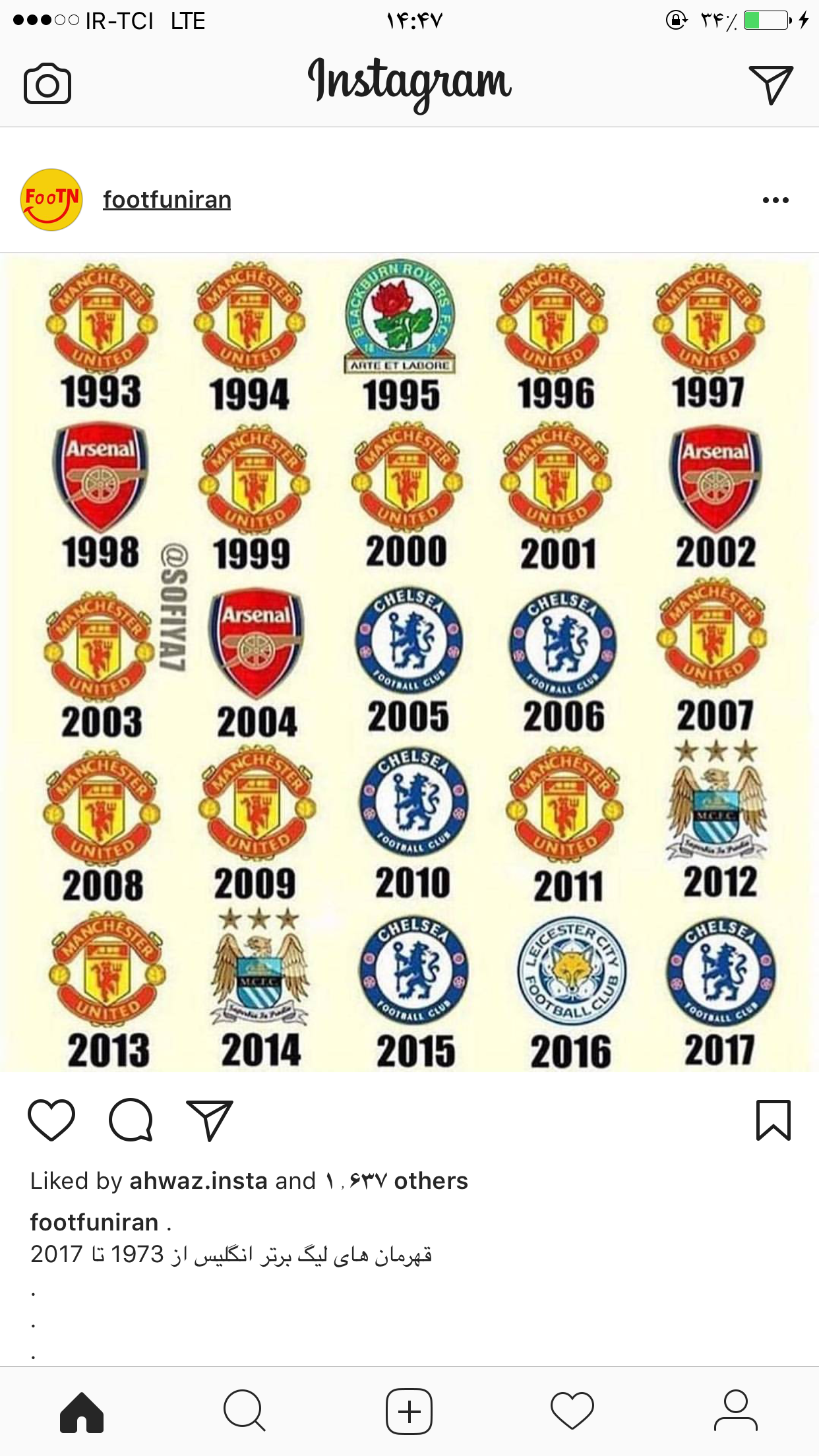Open direct messages paper plane
Screen dimensions: 819x1456
click(770, 84)
